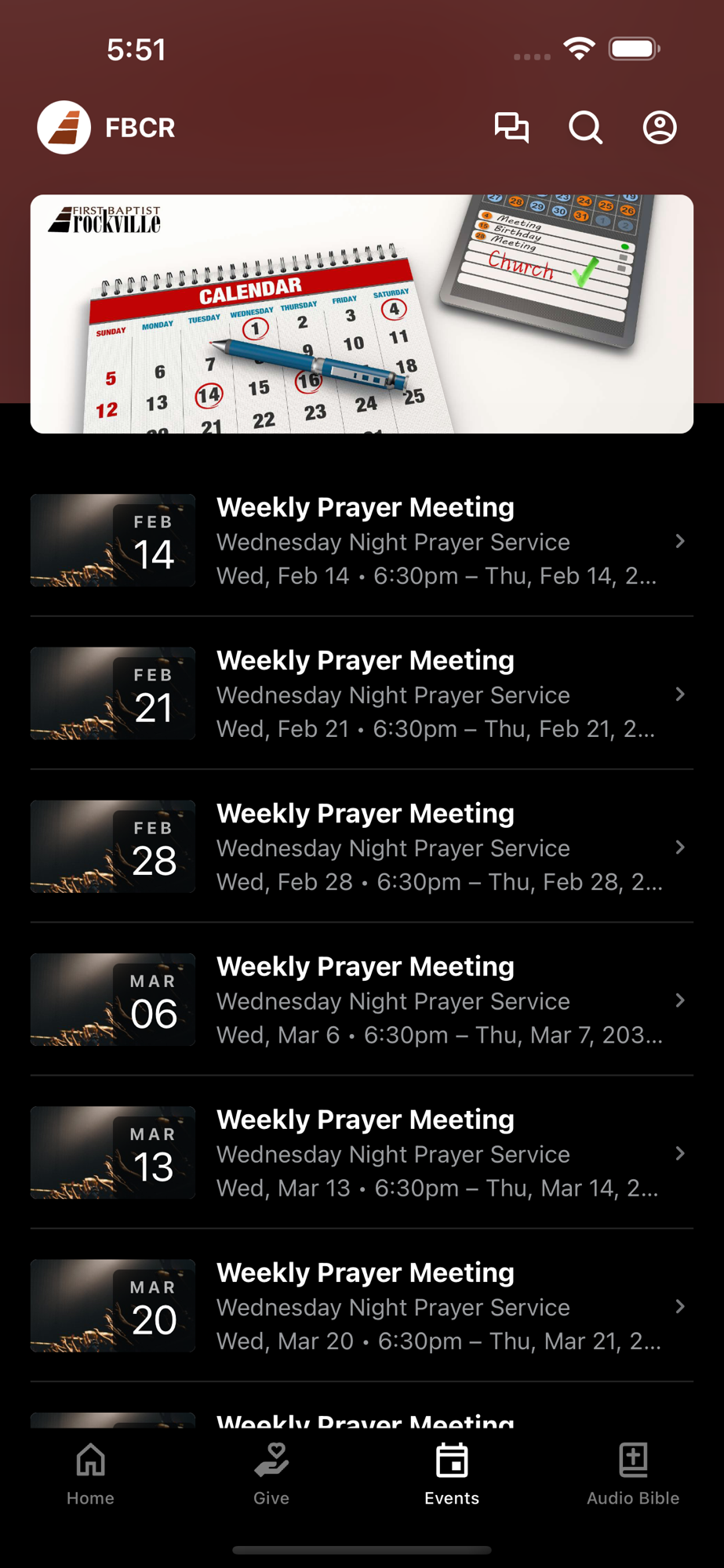
Task: Switch to the Give tab
Action: 271,1474
